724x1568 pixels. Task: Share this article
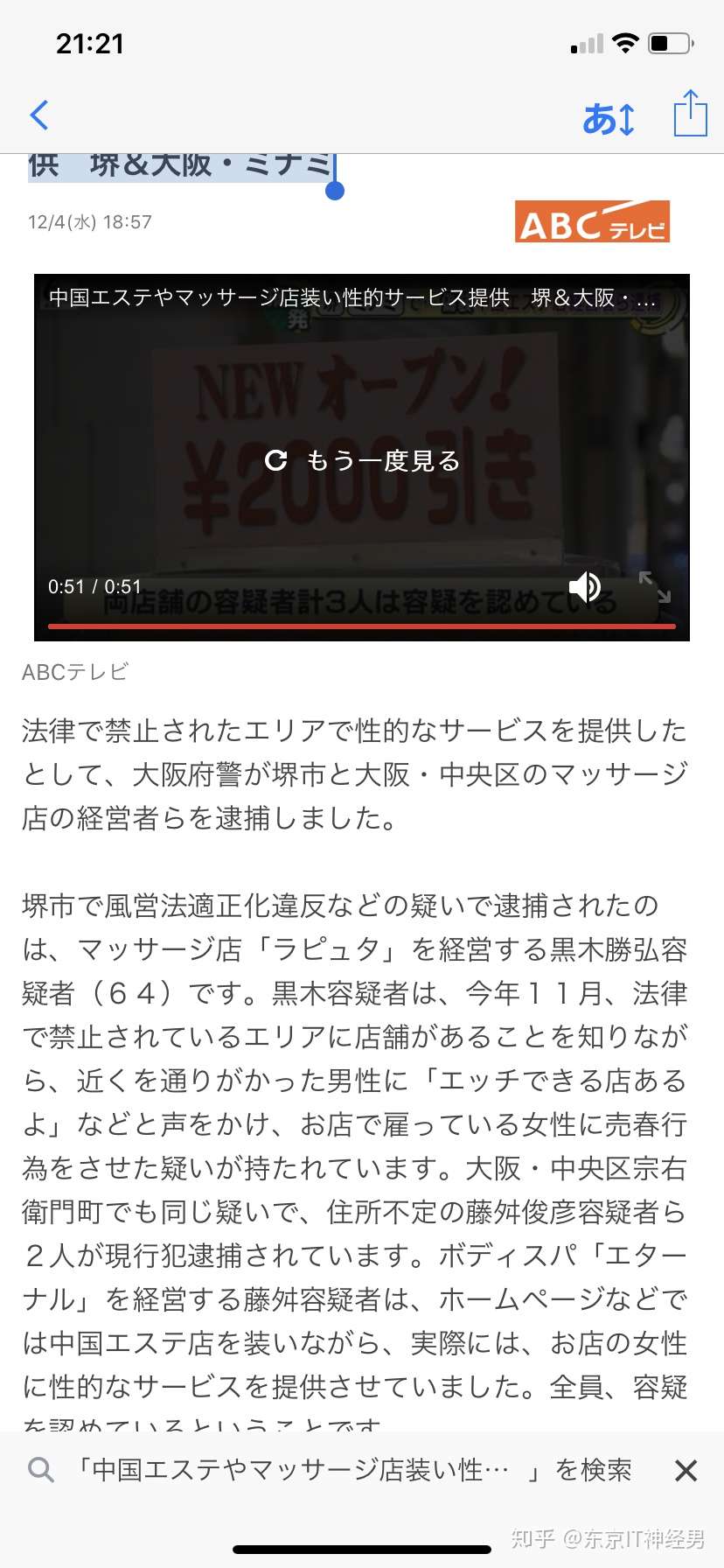(689, 114)
